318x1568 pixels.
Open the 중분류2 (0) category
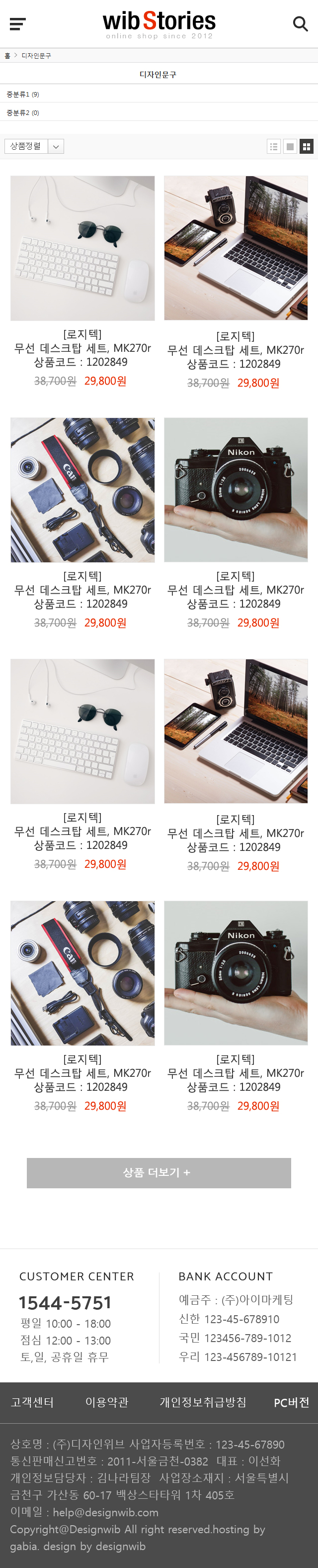(23, 112)
